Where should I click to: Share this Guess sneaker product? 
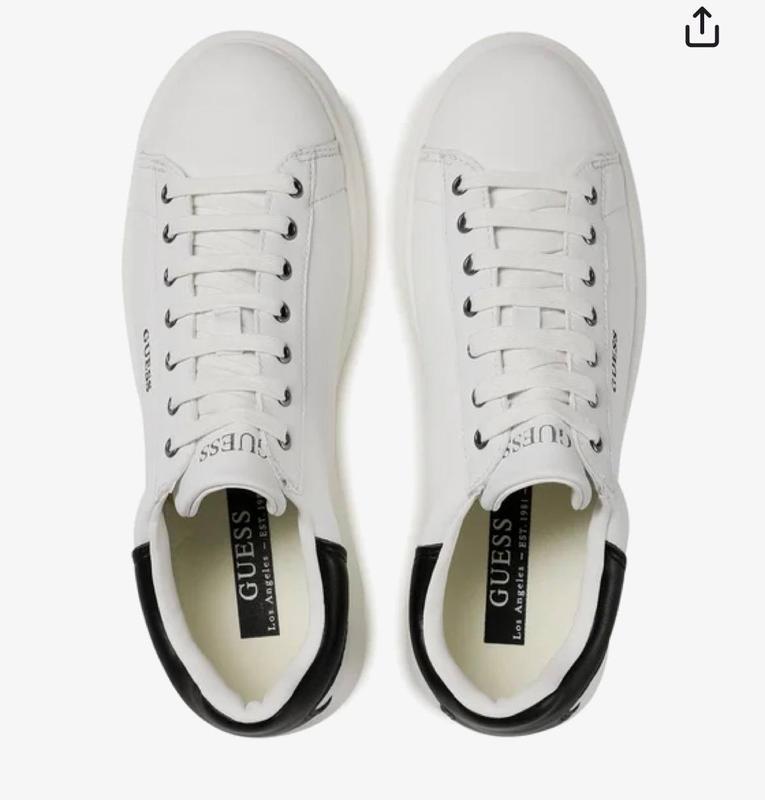click(702, 28)
